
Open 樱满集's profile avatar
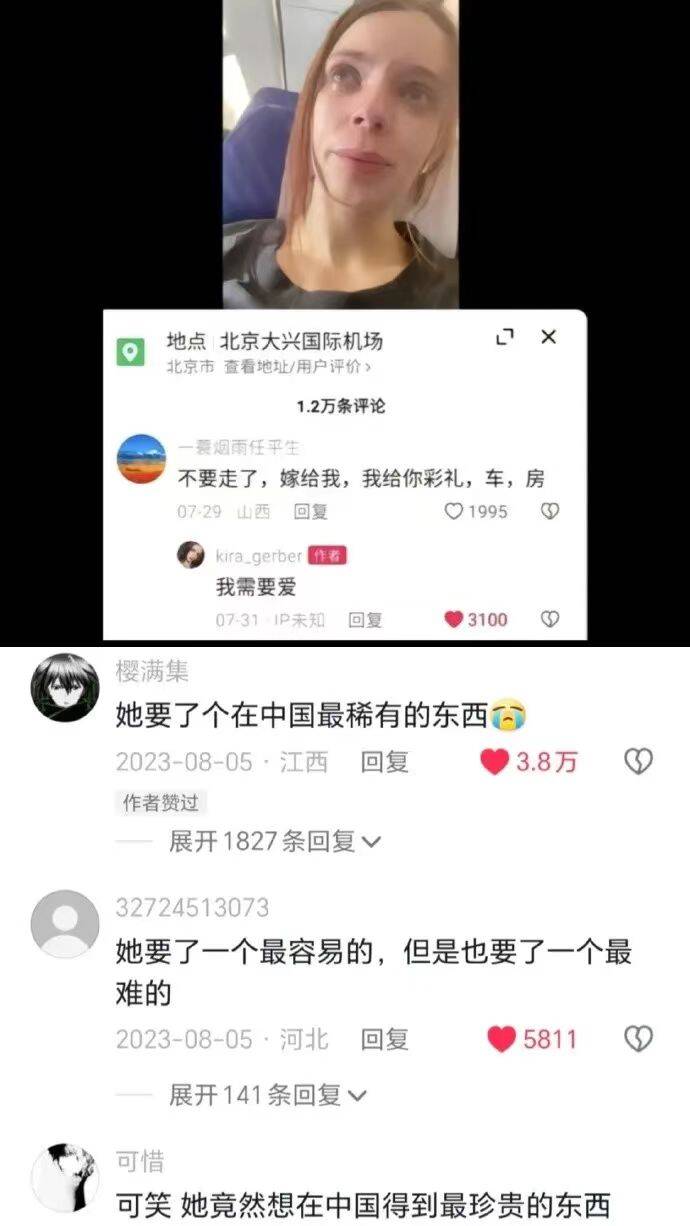65,689
